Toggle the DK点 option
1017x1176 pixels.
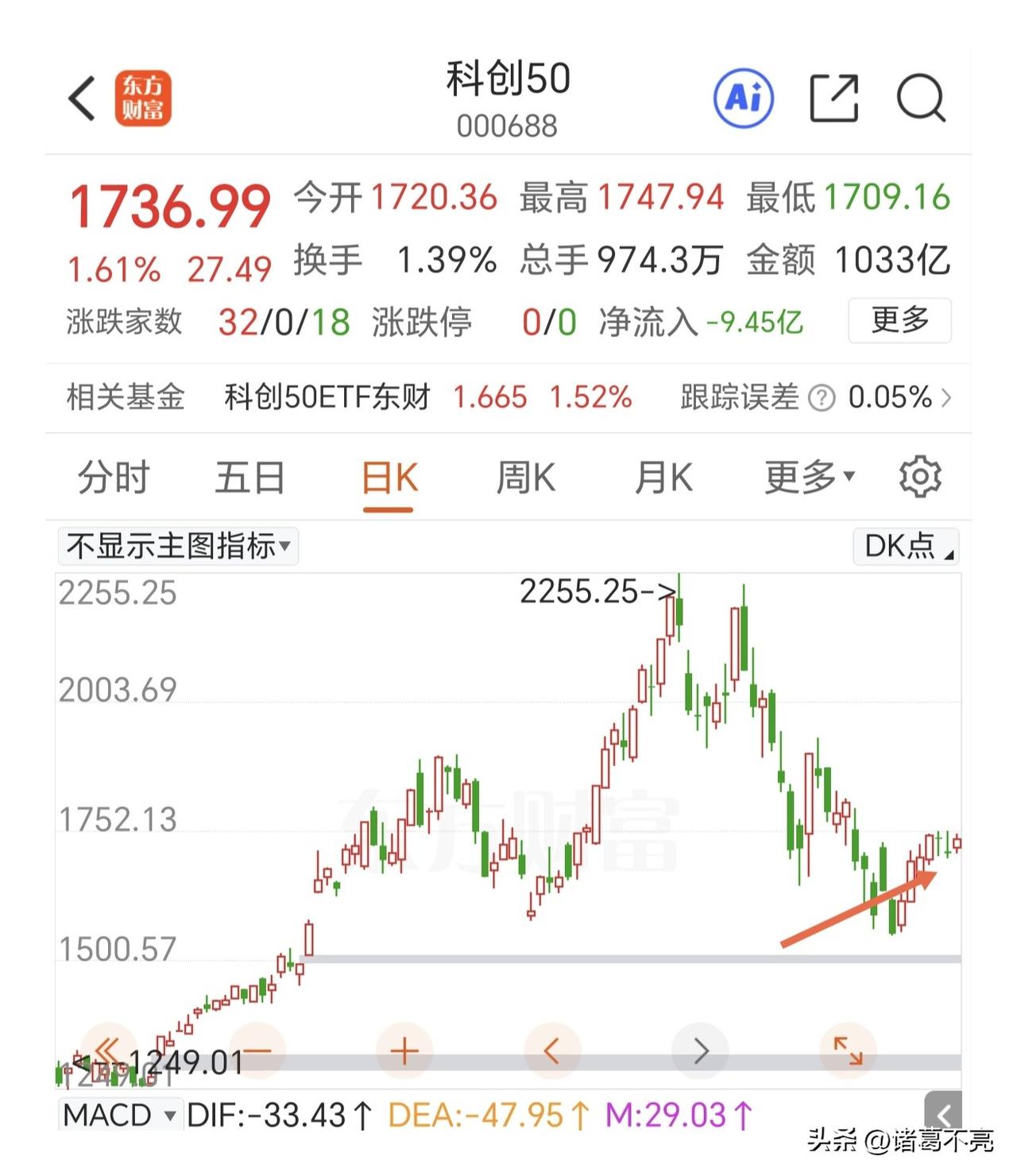pyautogui.click(x=906, y=546)
